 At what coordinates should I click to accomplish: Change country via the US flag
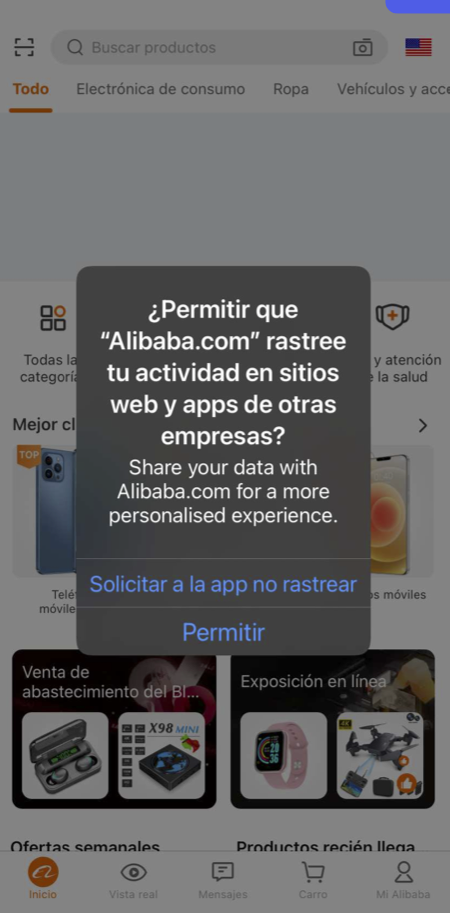click(x=419, y=47)
